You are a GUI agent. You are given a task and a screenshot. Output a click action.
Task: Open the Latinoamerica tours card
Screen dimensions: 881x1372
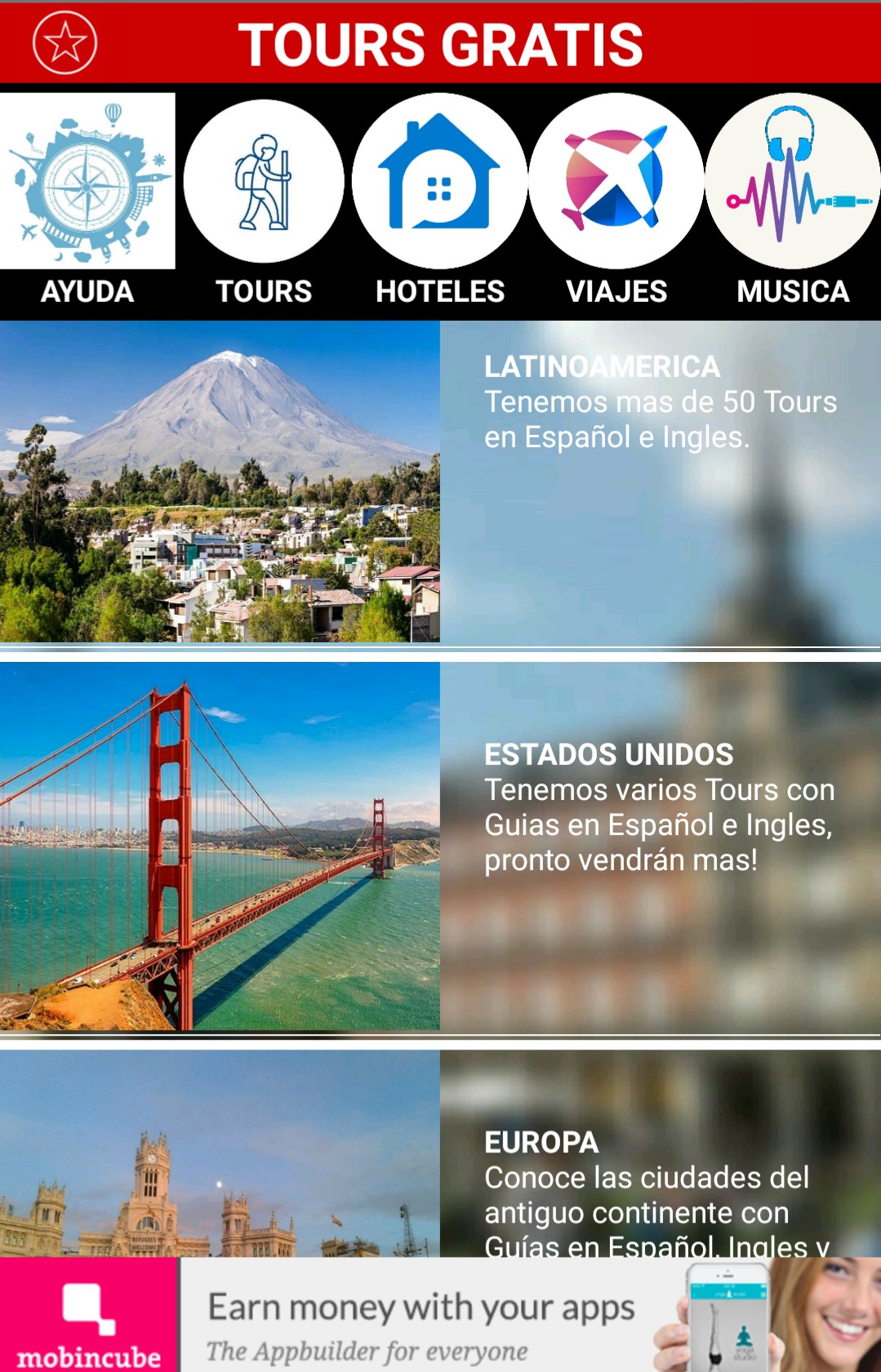pos(440,482)
